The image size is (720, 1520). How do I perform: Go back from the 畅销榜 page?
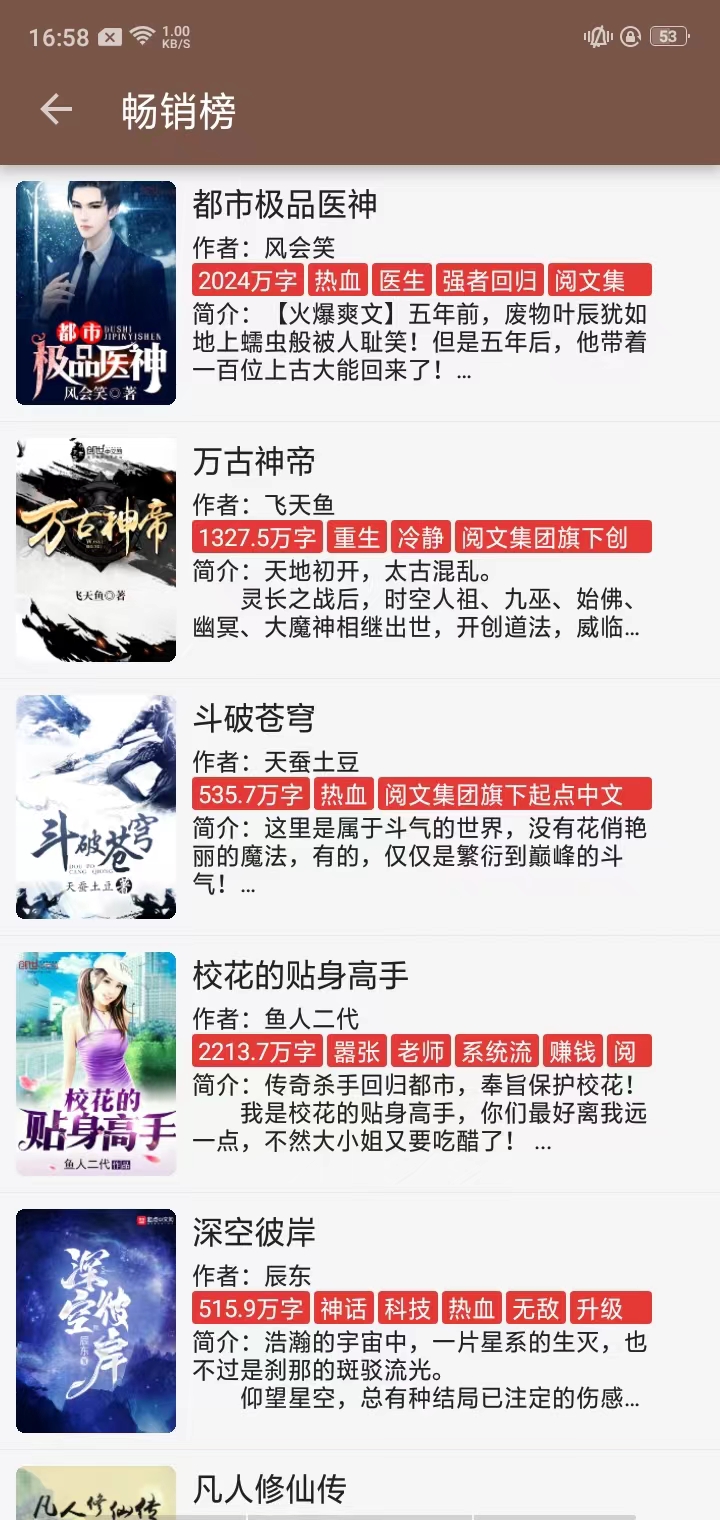[56, 110]
